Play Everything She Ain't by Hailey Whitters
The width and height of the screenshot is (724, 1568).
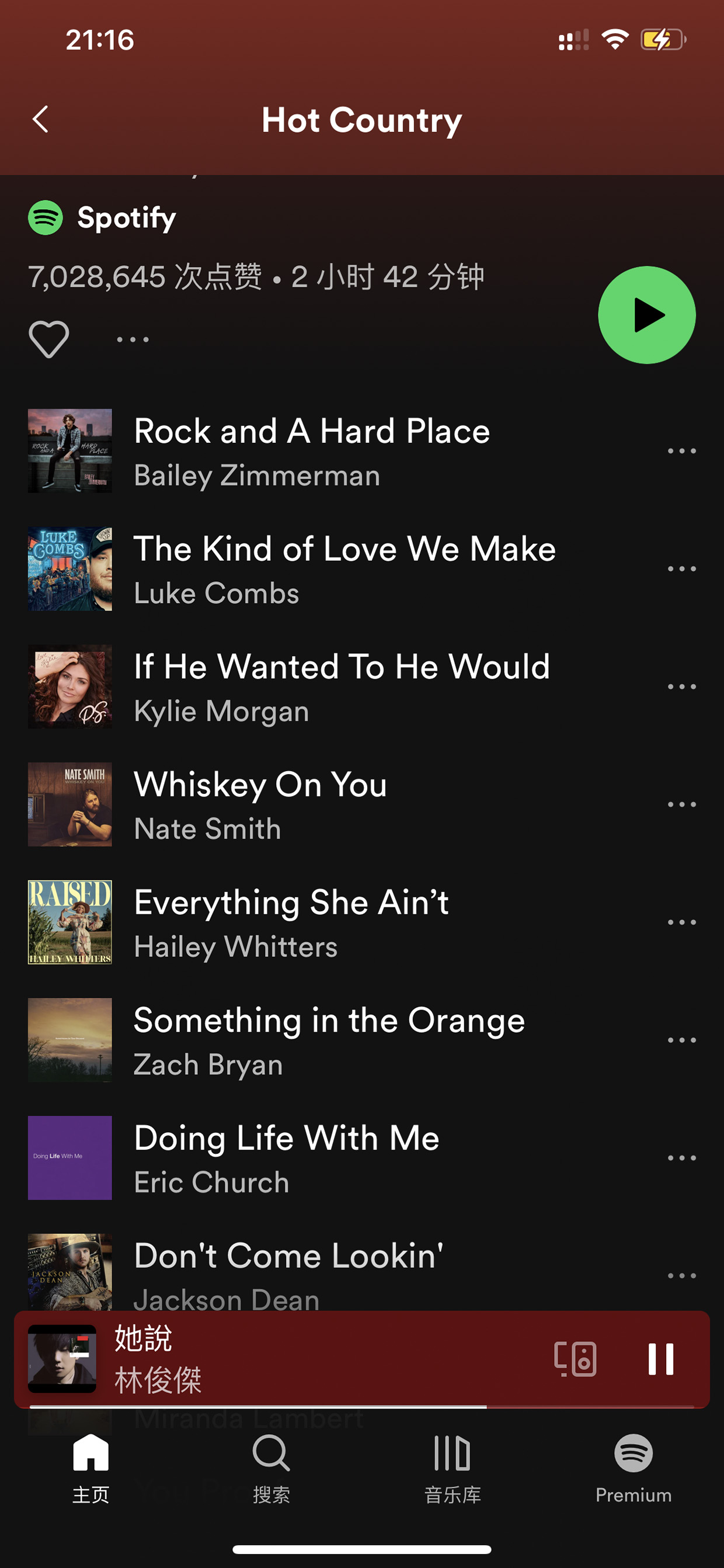(x=362, y=922)
